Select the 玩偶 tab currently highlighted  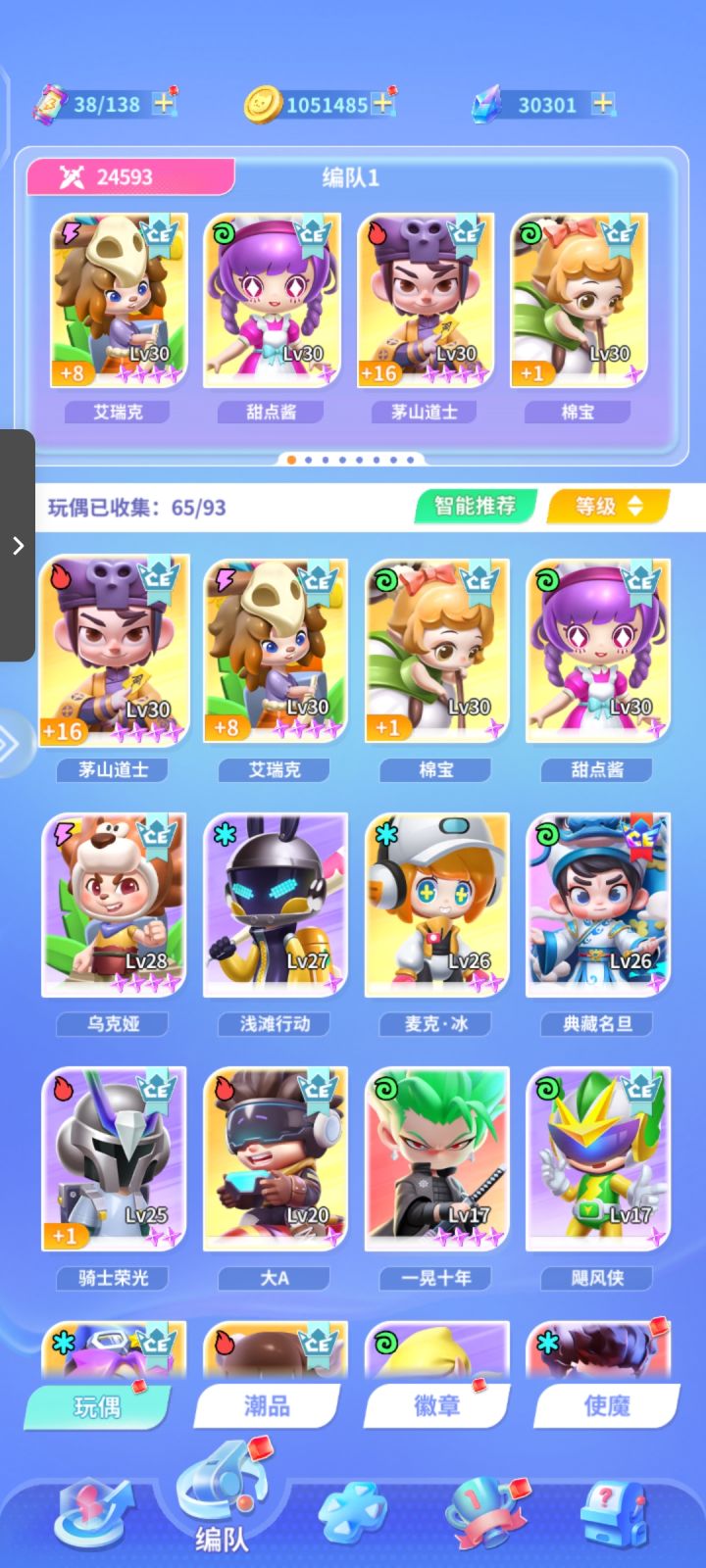click(x=97, y=1405)
